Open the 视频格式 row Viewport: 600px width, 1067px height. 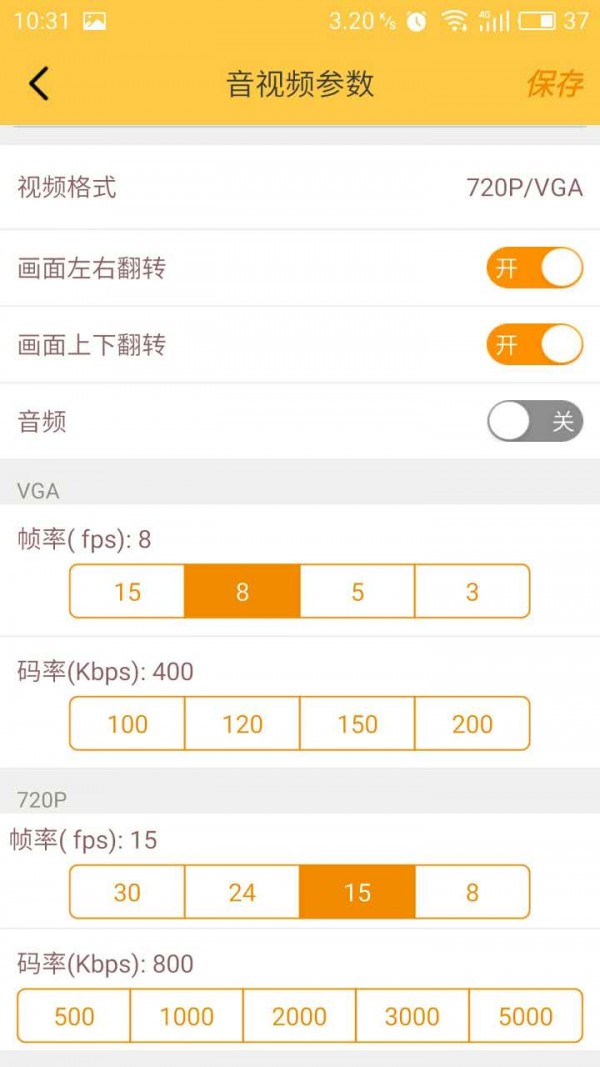[x=300, y=187]
